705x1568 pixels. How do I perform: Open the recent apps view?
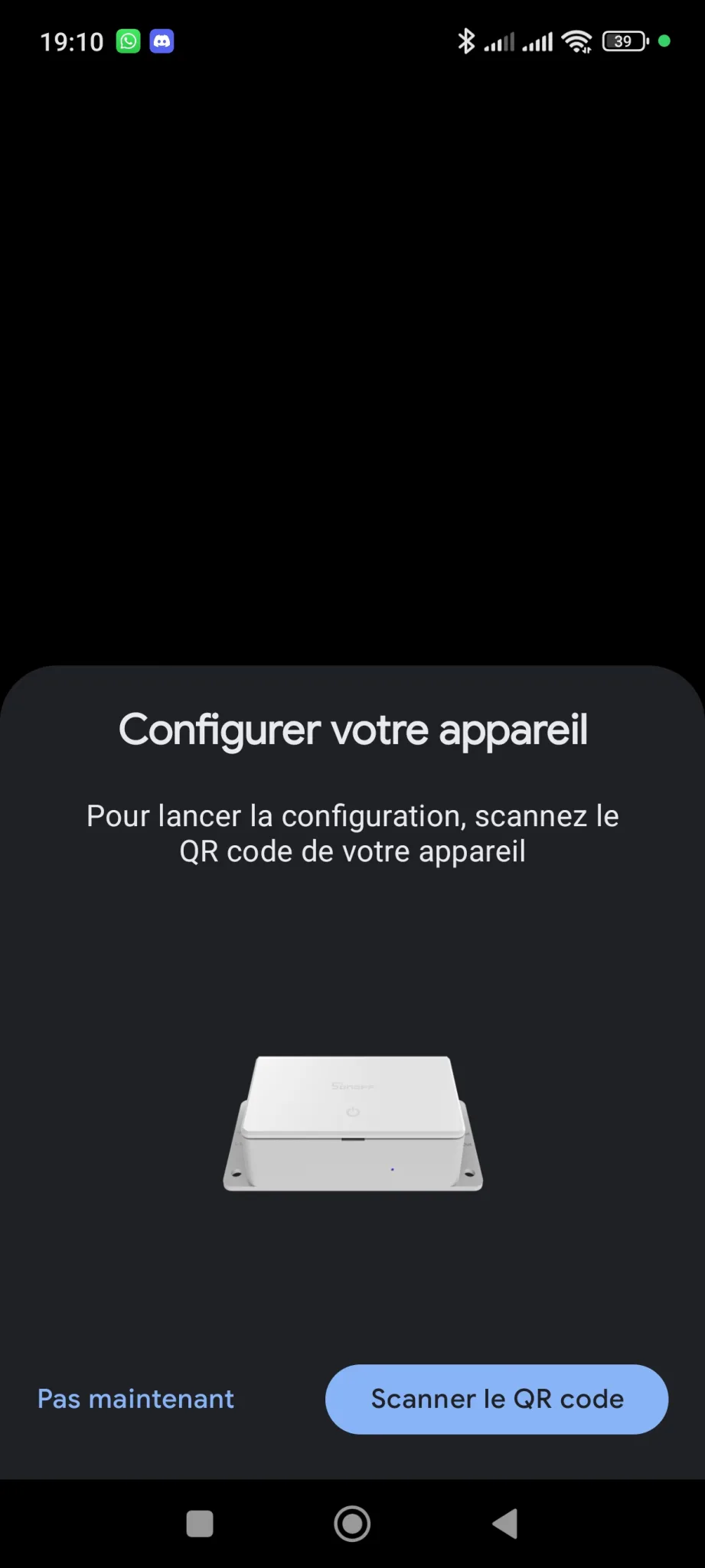[x=200, y=1524]
